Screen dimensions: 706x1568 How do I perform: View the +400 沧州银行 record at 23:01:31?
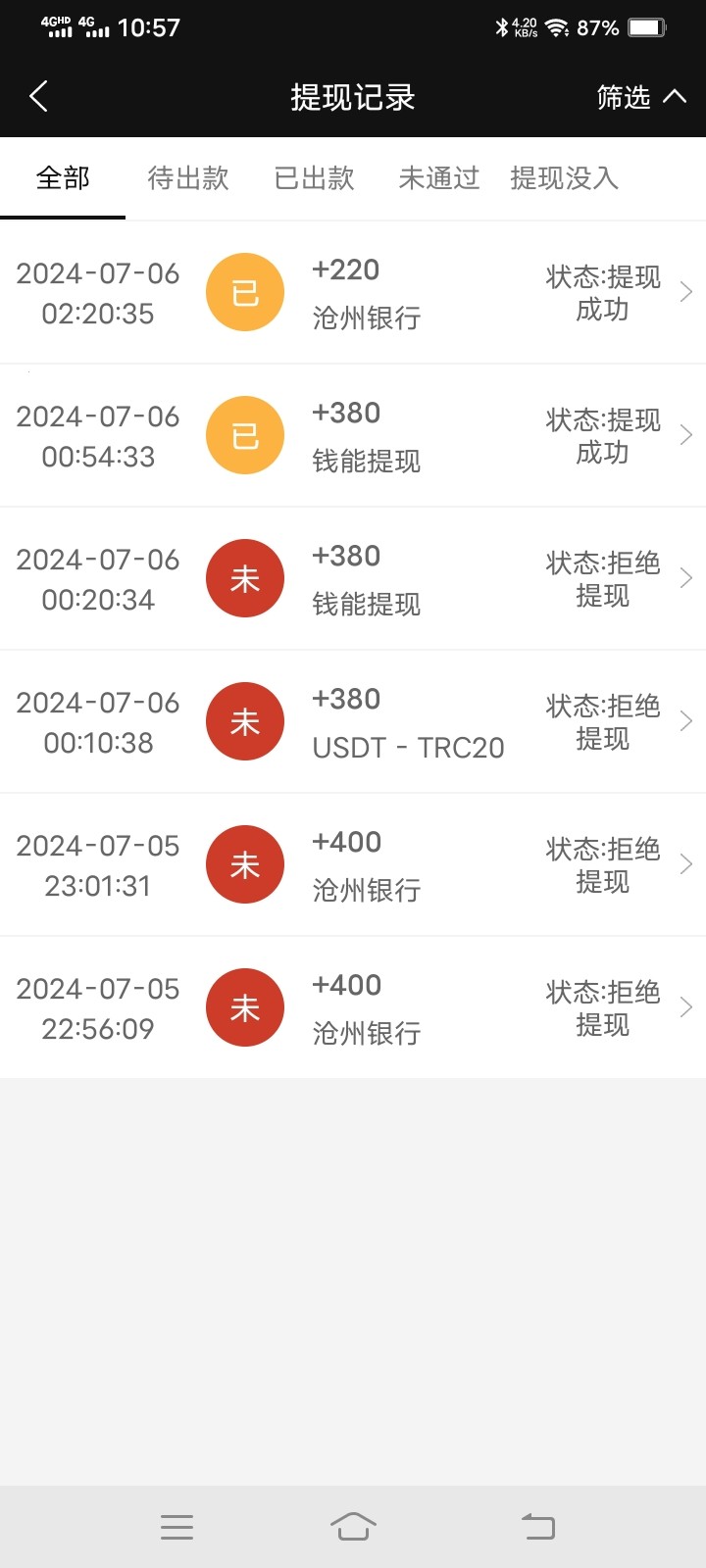353,864
